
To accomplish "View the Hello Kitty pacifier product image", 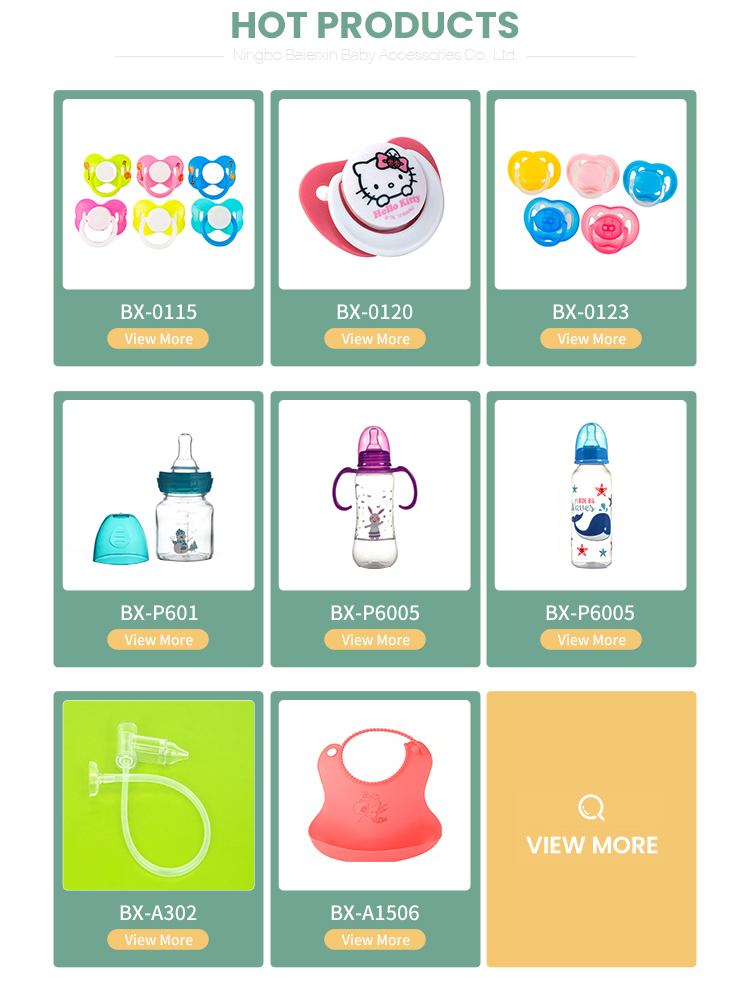I will 374,195.
